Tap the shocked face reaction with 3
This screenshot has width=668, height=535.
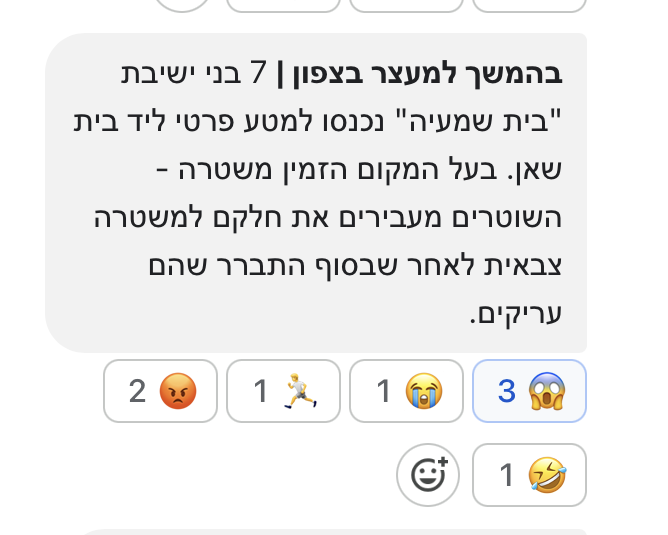pos(529,391)
